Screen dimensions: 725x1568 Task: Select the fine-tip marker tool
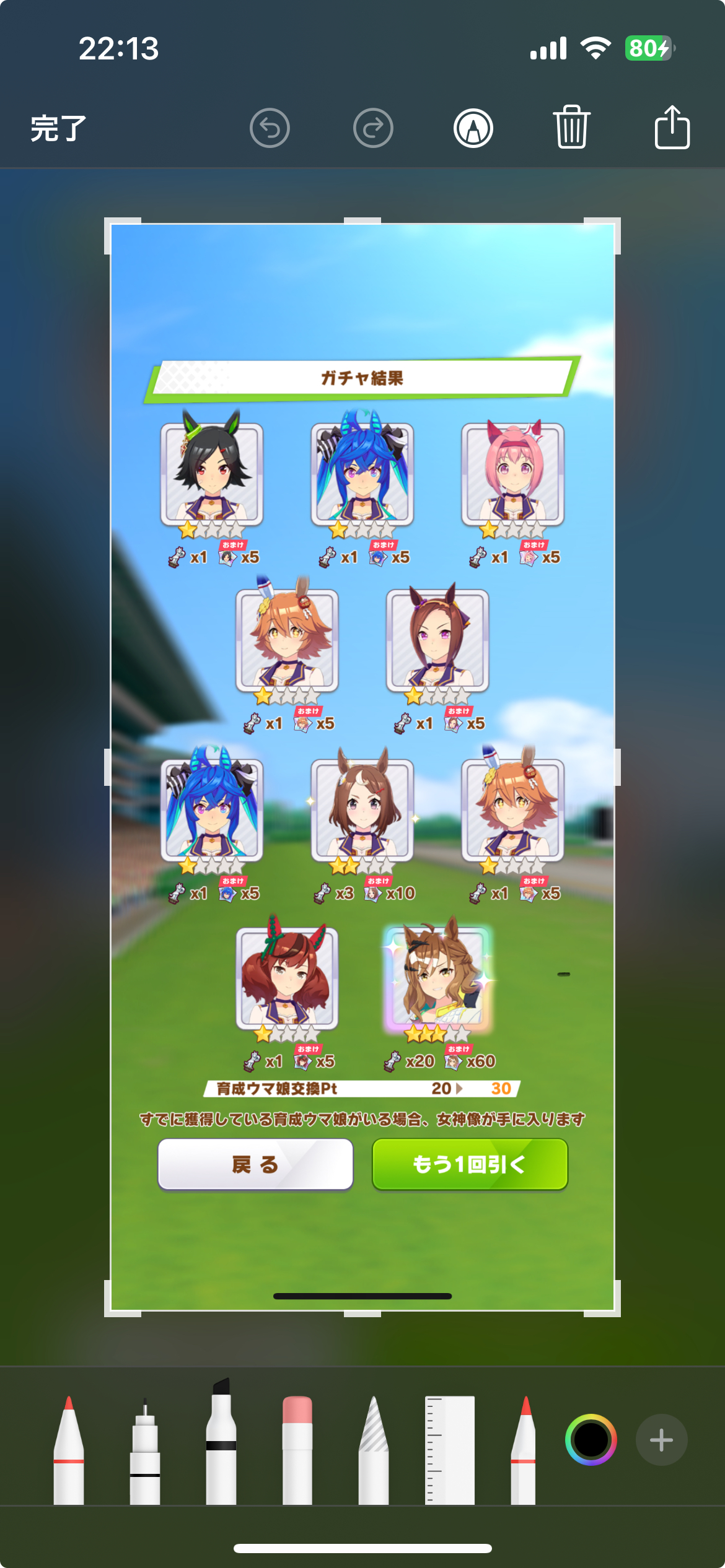click(145, 1450)
